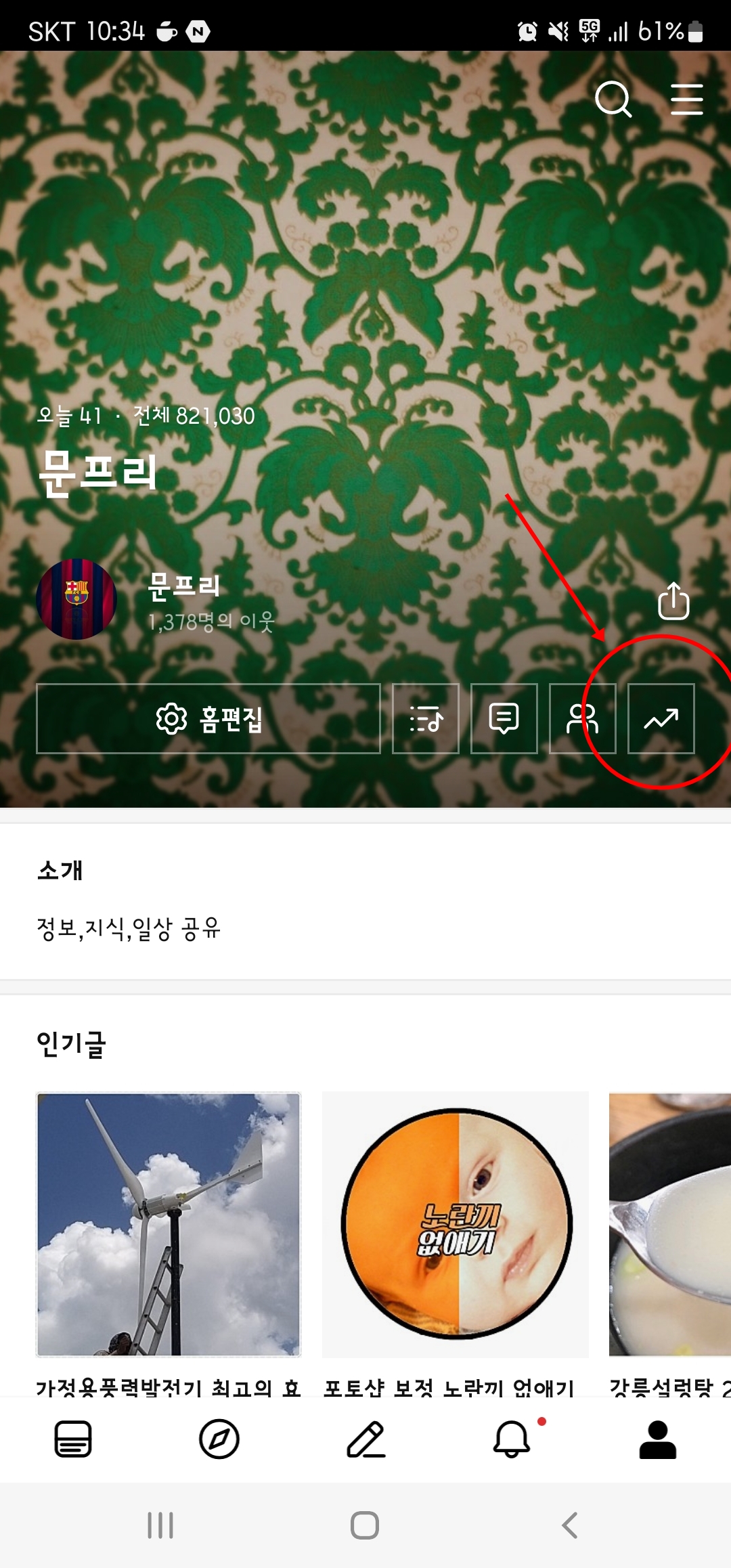
Task: Open the comments speech bubble icon
Action: [x=504, y=718]
